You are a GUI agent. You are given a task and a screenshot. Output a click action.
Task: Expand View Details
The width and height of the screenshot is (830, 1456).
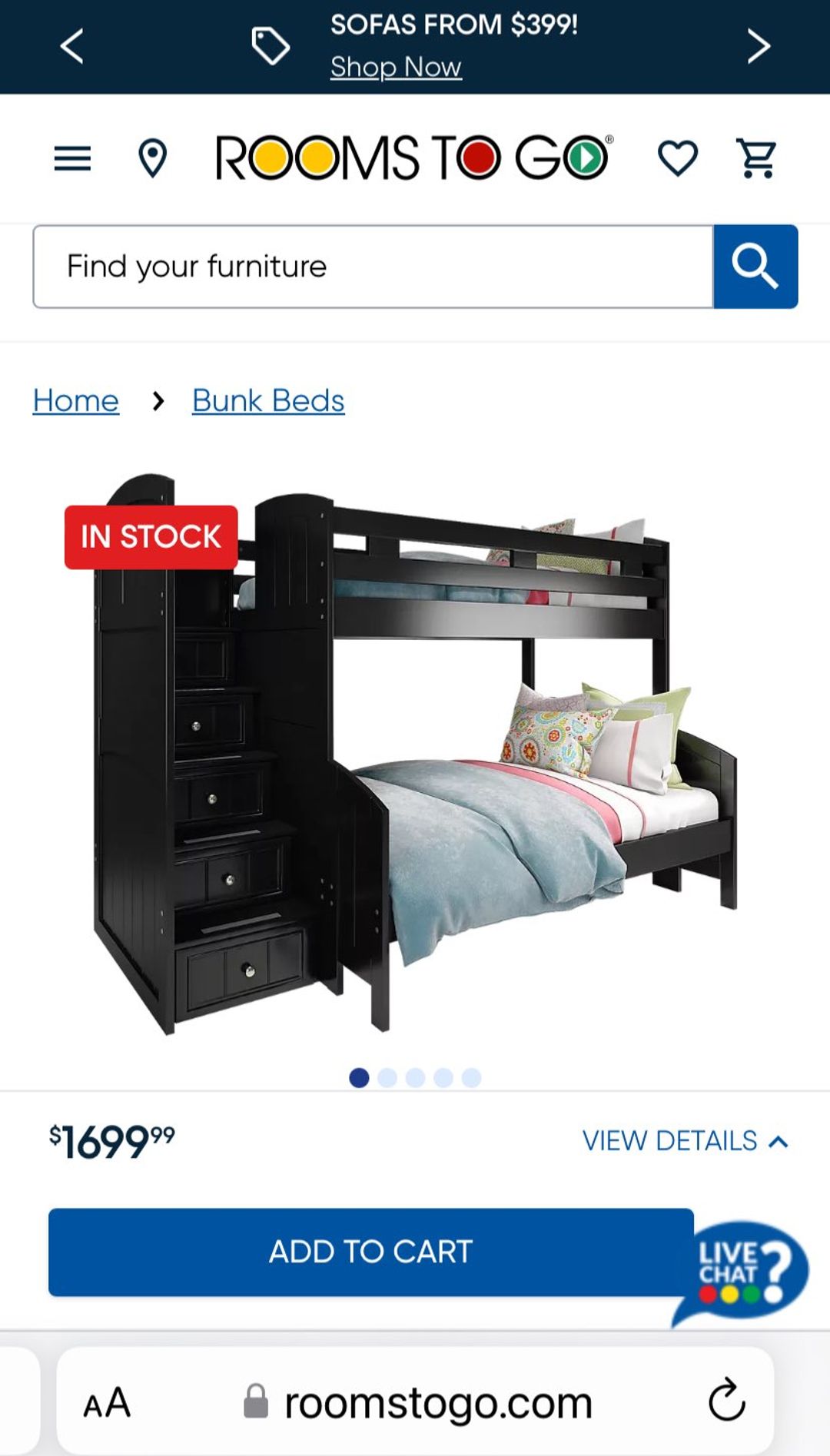685,1141
